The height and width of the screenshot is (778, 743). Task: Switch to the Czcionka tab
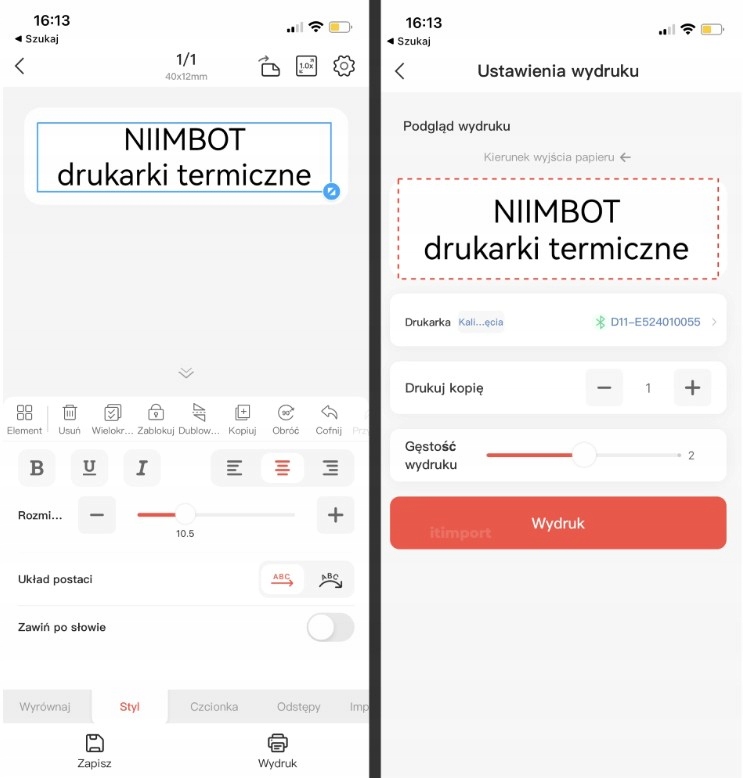click(x=214, y=707)
